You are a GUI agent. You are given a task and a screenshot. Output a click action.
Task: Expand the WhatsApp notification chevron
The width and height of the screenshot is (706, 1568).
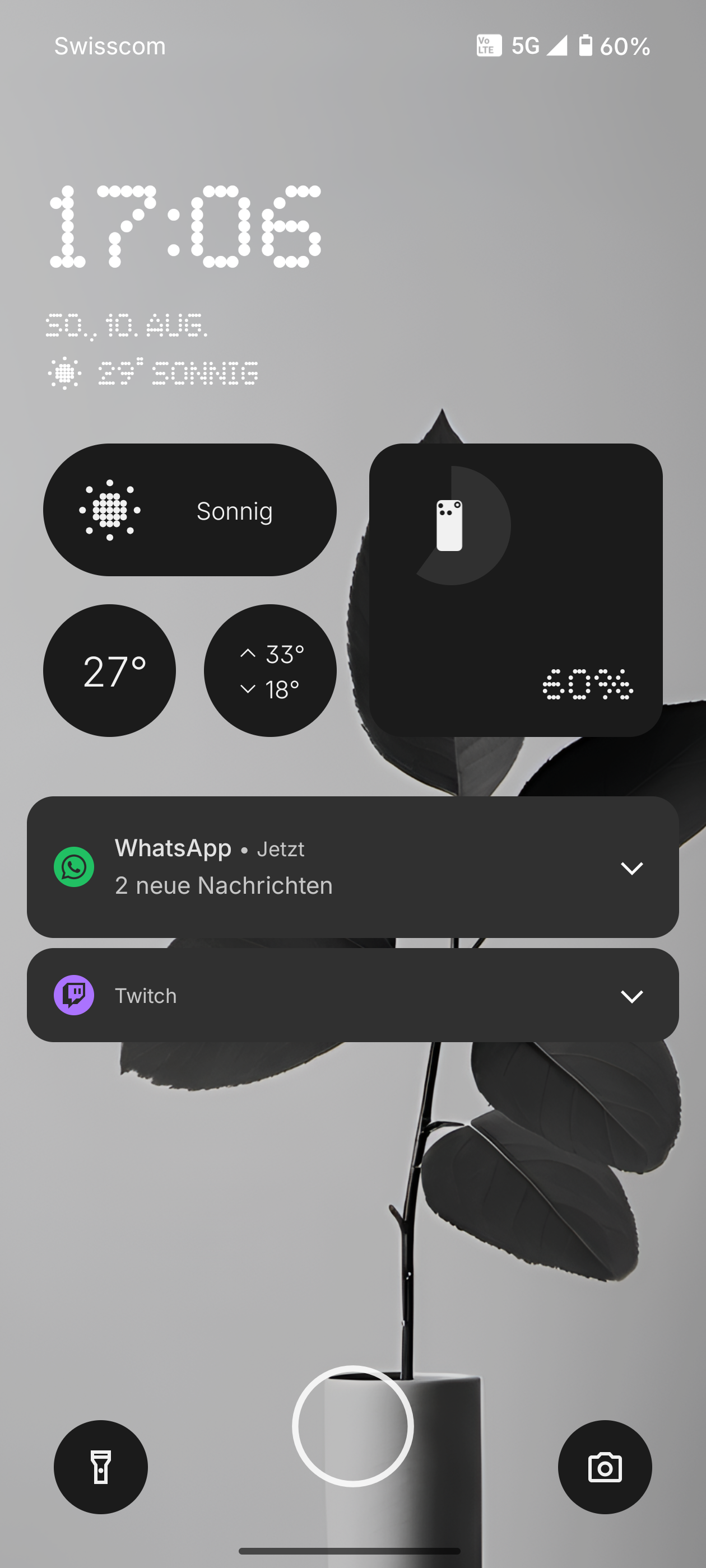click(x=631, y=868)
